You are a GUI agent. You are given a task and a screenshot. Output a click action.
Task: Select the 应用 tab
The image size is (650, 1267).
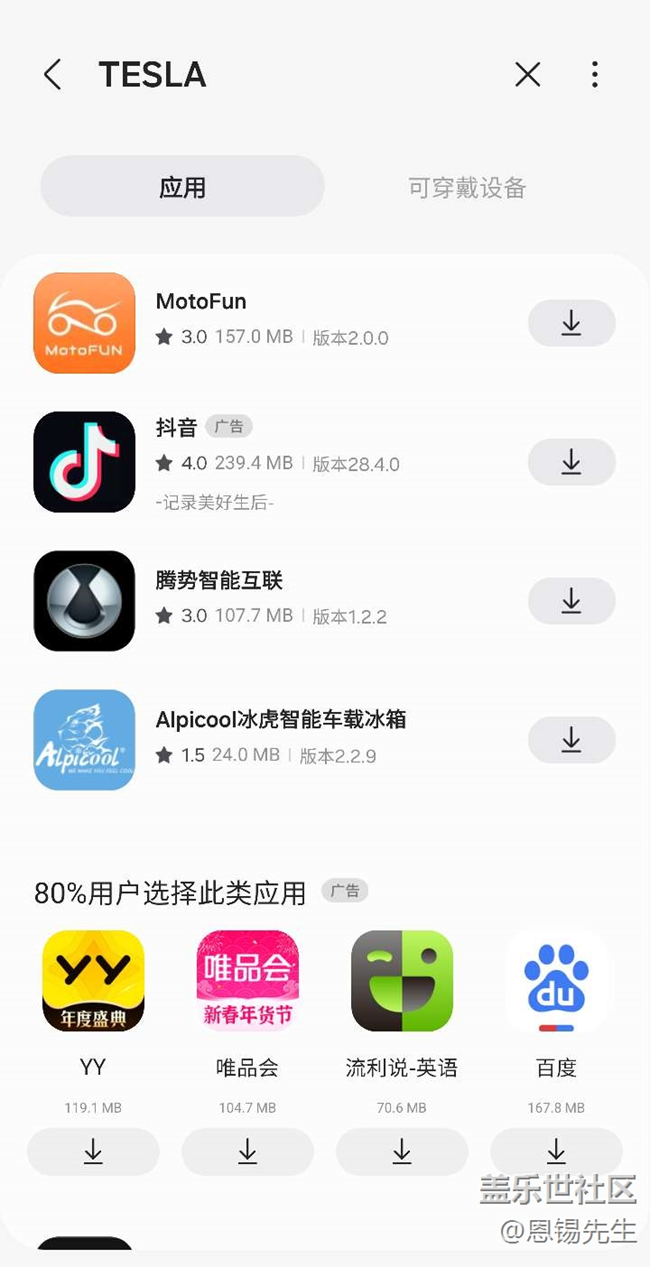[x=182, y=187]
